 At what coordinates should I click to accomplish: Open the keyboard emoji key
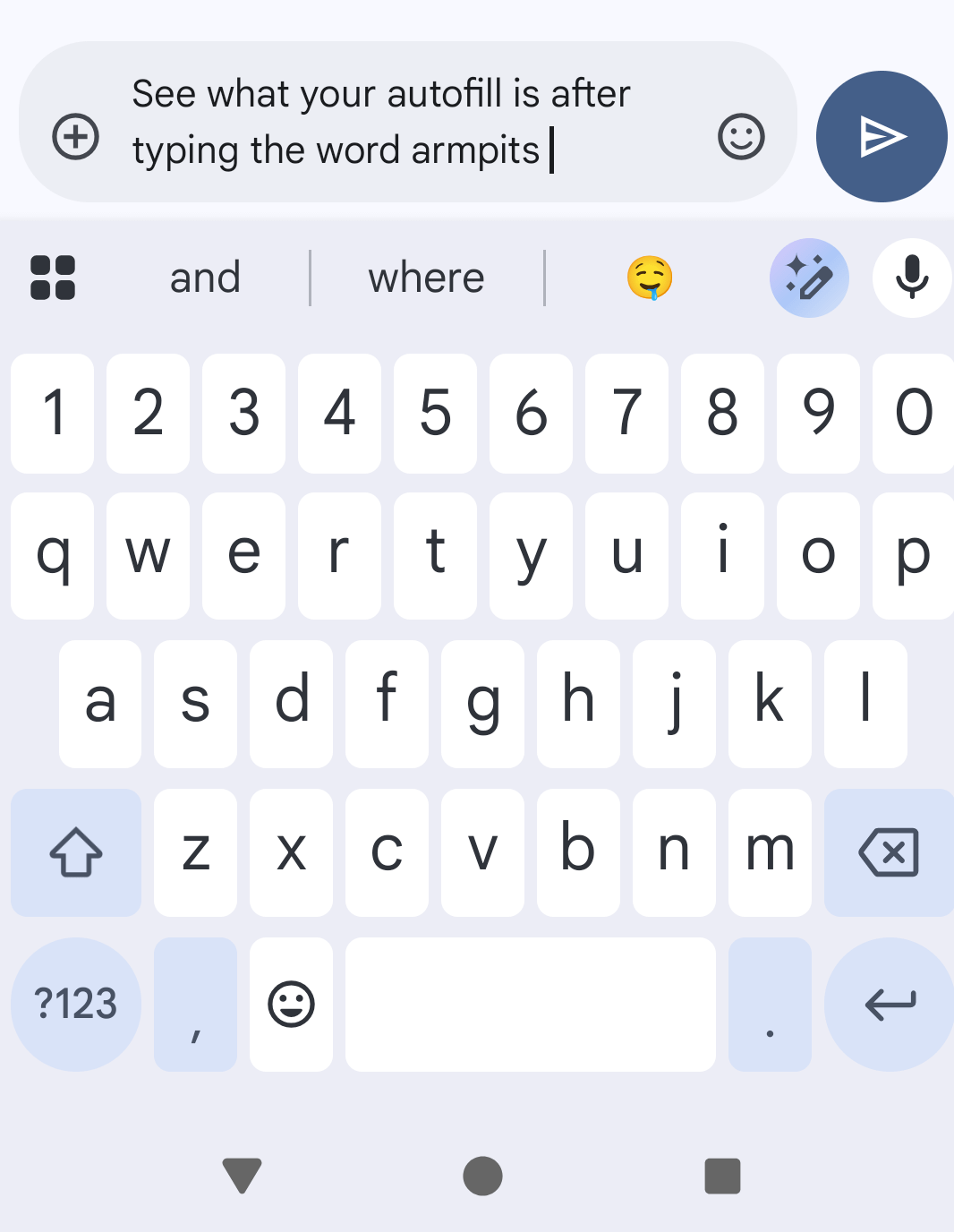click(291, 1004)
